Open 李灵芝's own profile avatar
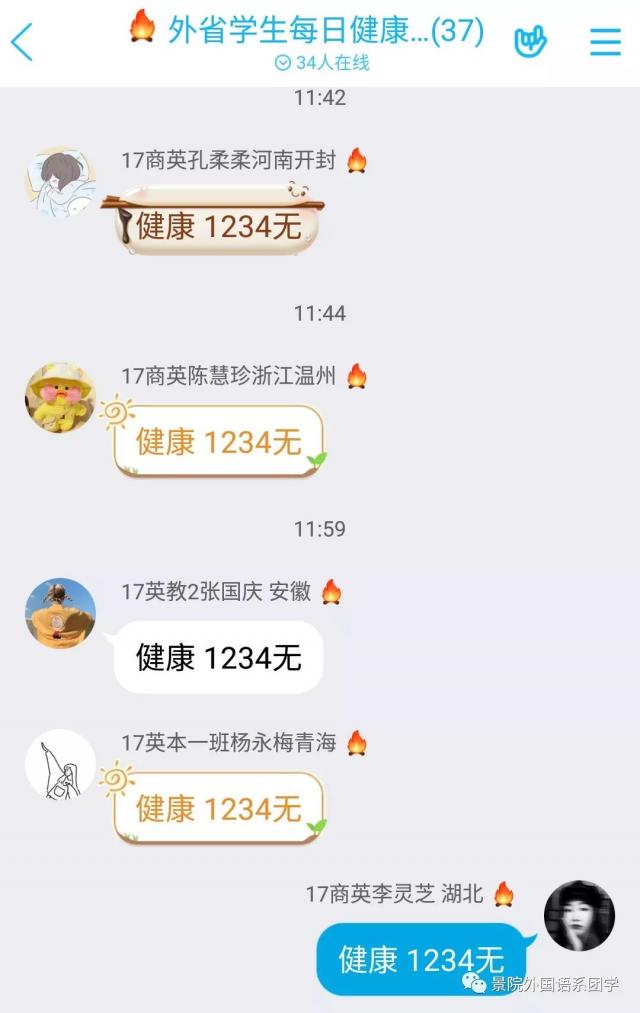This screenshot has width=640, height=1013. pyautogui.click(x=579, y=916)
